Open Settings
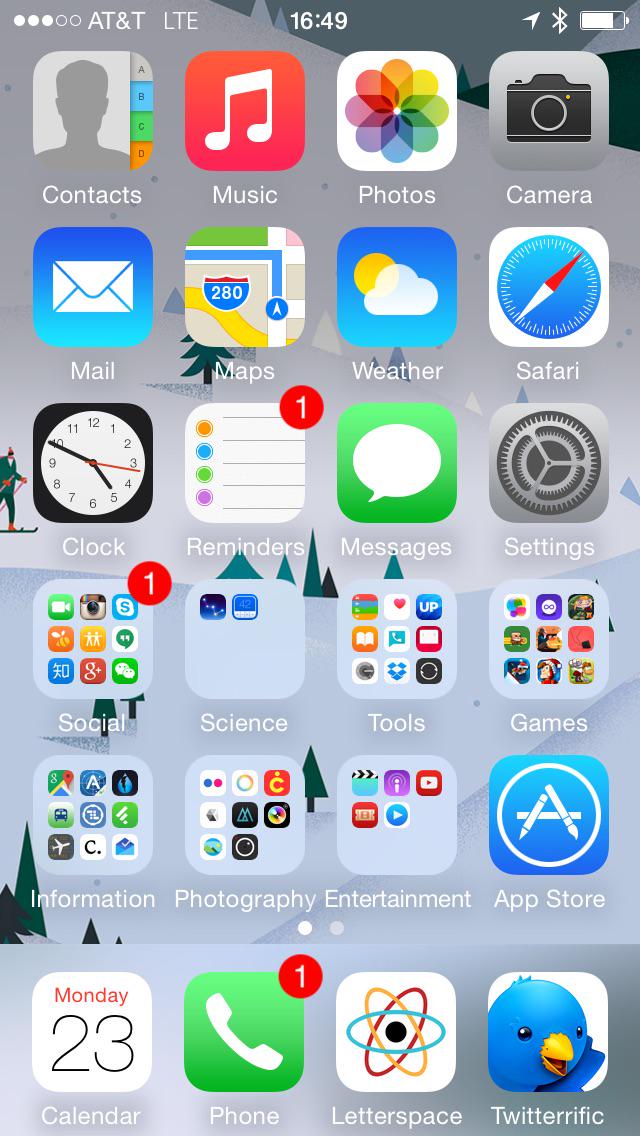The width and height of the screenshot is (640, 1136). click(x=548, y=463)
